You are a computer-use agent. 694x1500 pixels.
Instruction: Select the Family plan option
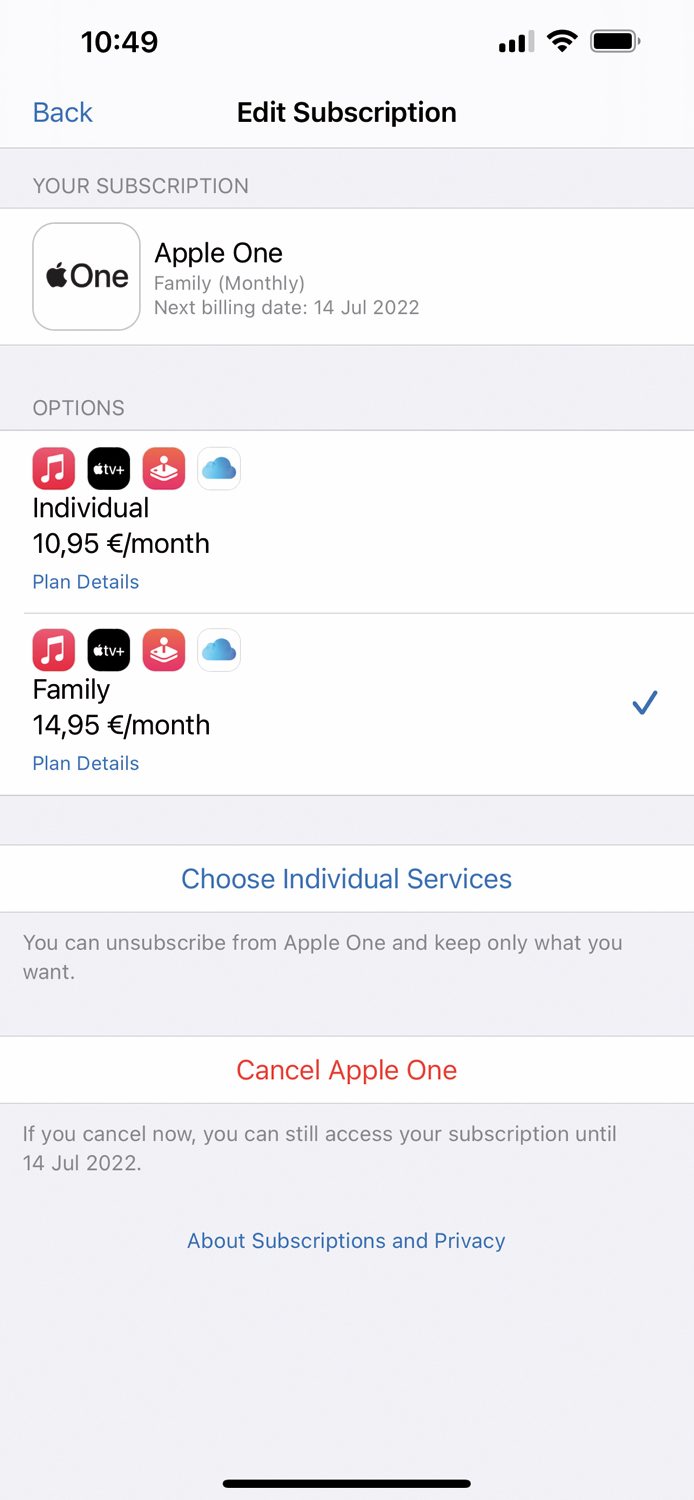click(x=347, y=704)
